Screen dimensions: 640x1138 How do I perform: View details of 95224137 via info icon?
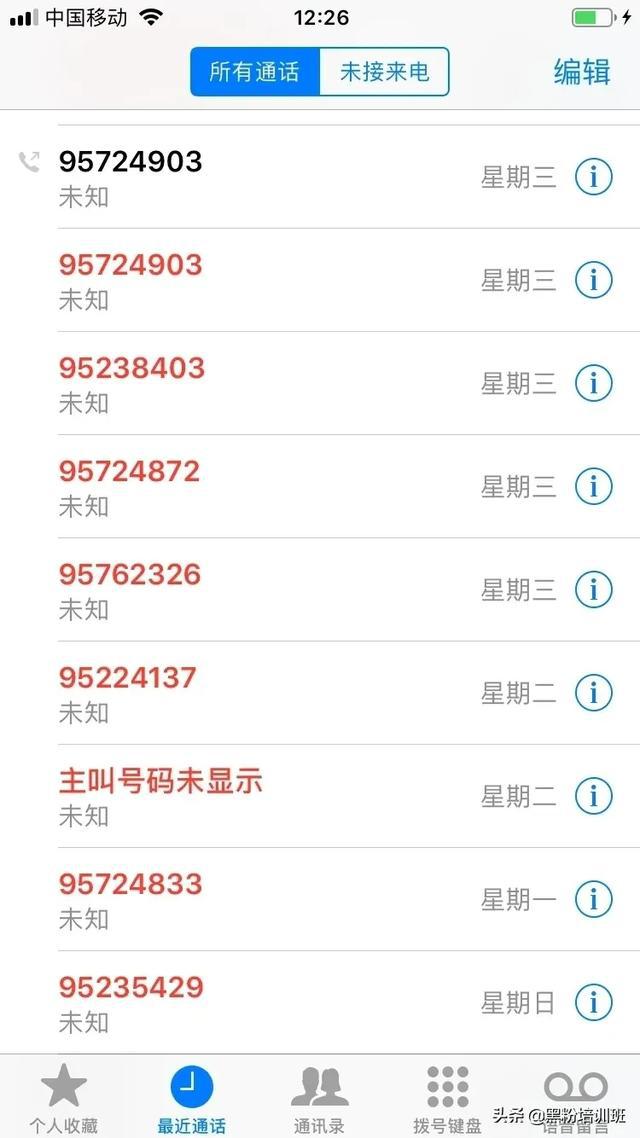tap(593, 692)
